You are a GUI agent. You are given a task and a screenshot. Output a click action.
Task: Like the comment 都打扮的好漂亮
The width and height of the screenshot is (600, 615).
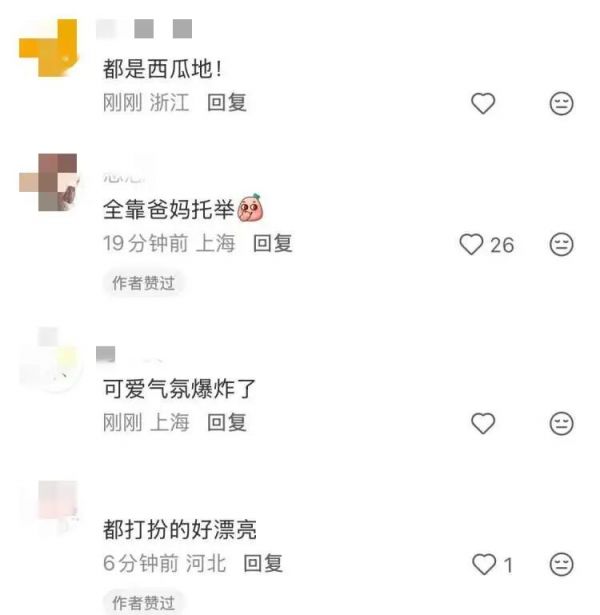click(x=484, y=565)
